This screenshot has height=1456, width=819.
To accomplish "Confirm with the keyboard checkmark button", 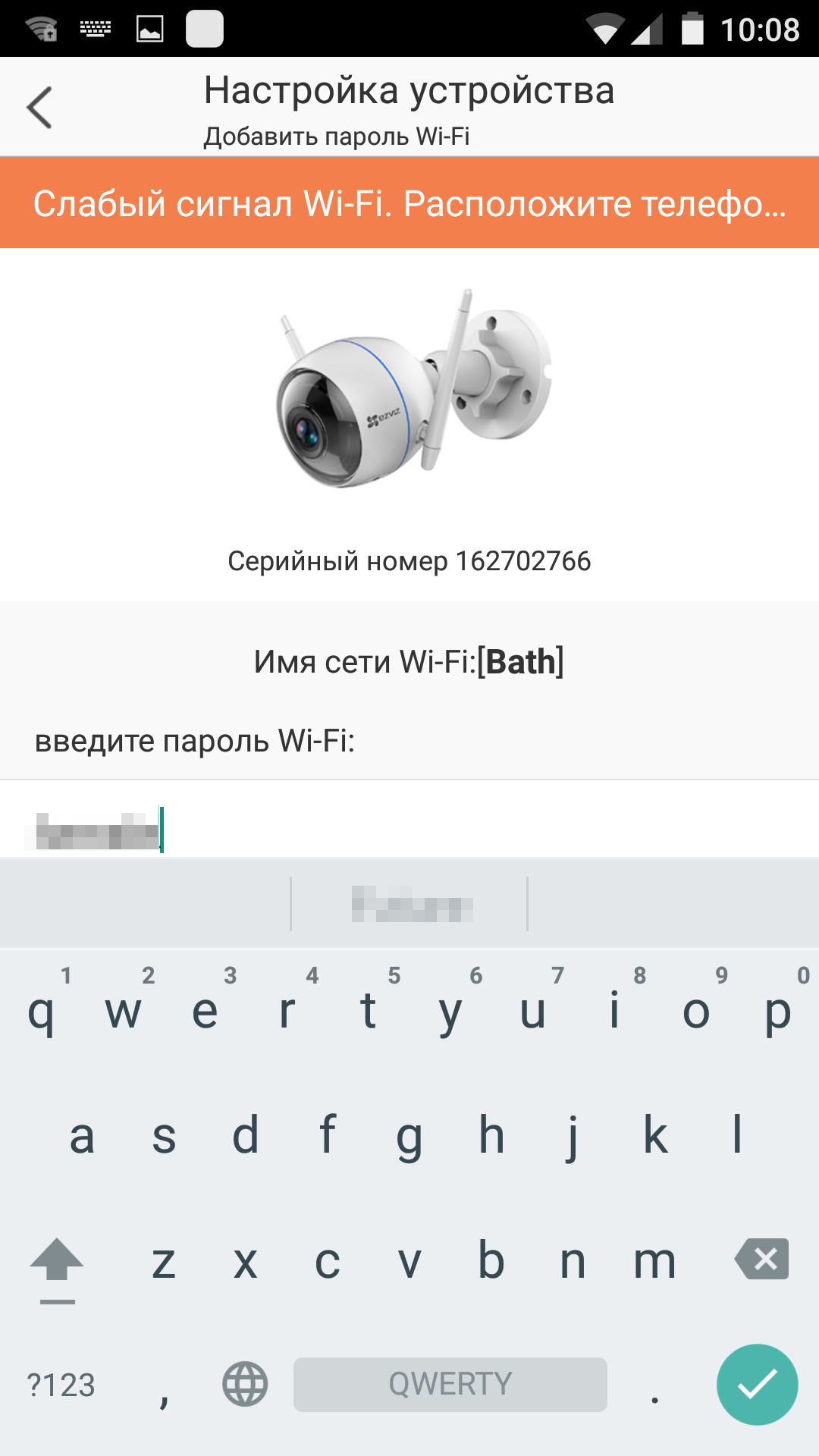I will pyautogui.click(x=757, y=1385).
